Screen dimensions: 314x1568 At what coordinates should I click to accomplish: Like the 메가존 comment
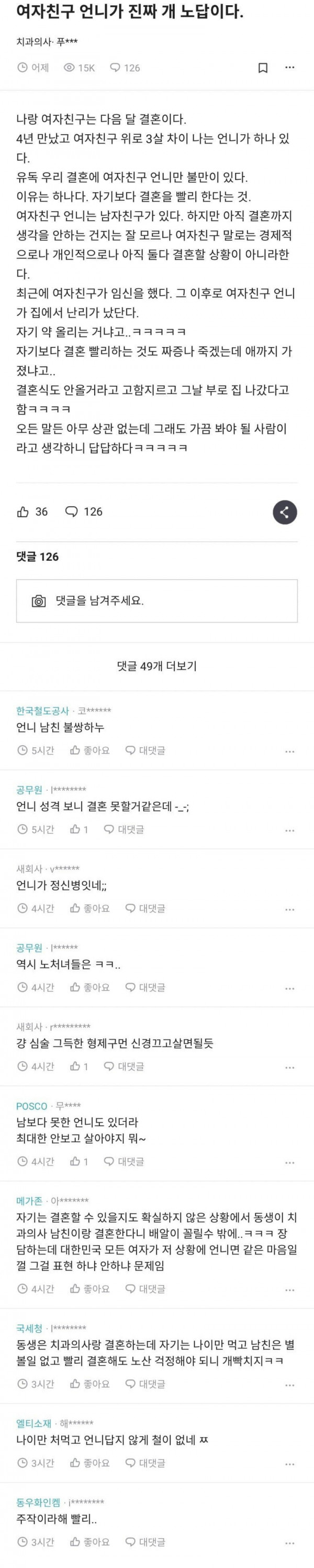[x=90, y=1289]
